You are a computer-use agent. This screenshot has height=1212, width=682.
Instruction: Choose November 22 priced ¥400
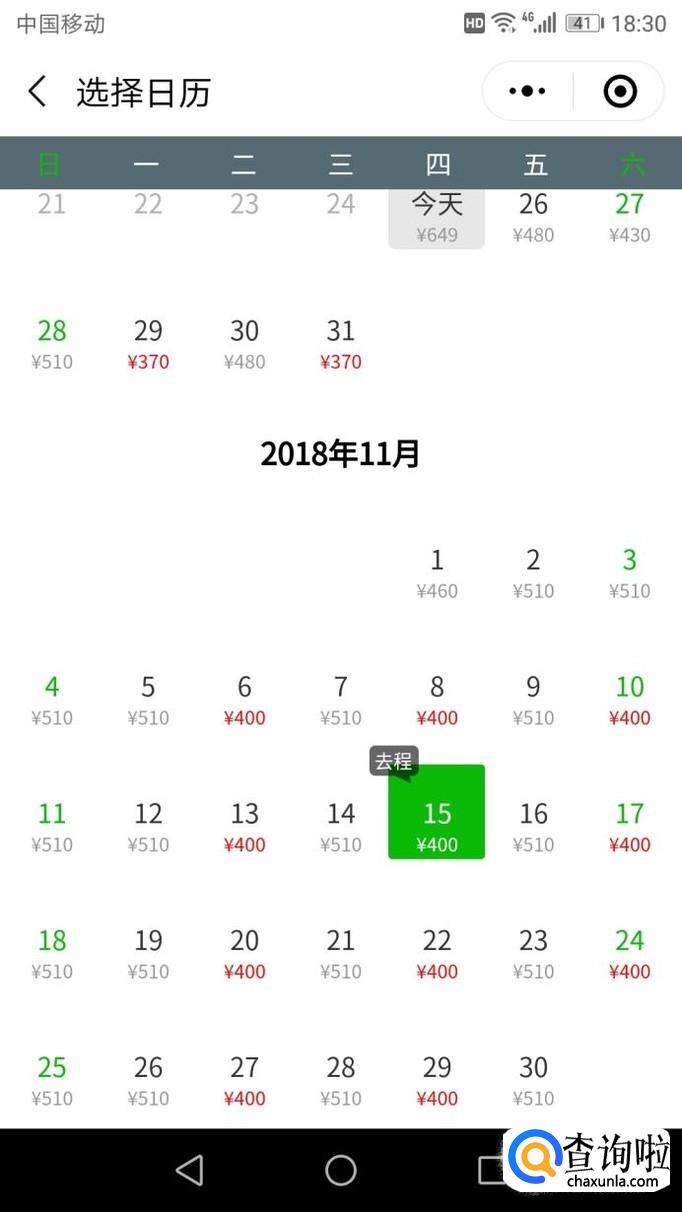point(437,954)
